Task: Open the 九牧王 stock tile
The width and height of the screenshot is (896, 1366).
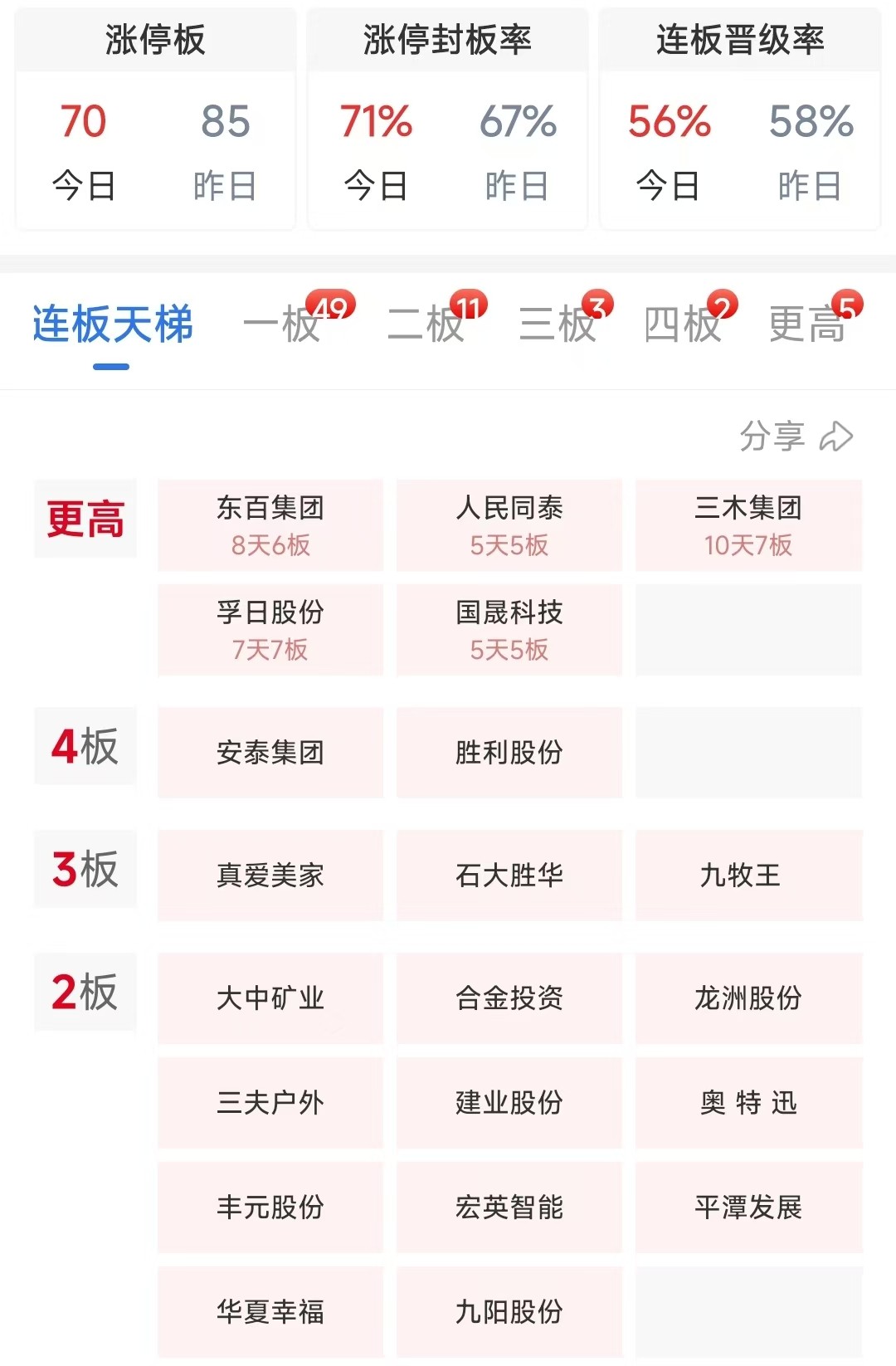Action: click(748, 876)
